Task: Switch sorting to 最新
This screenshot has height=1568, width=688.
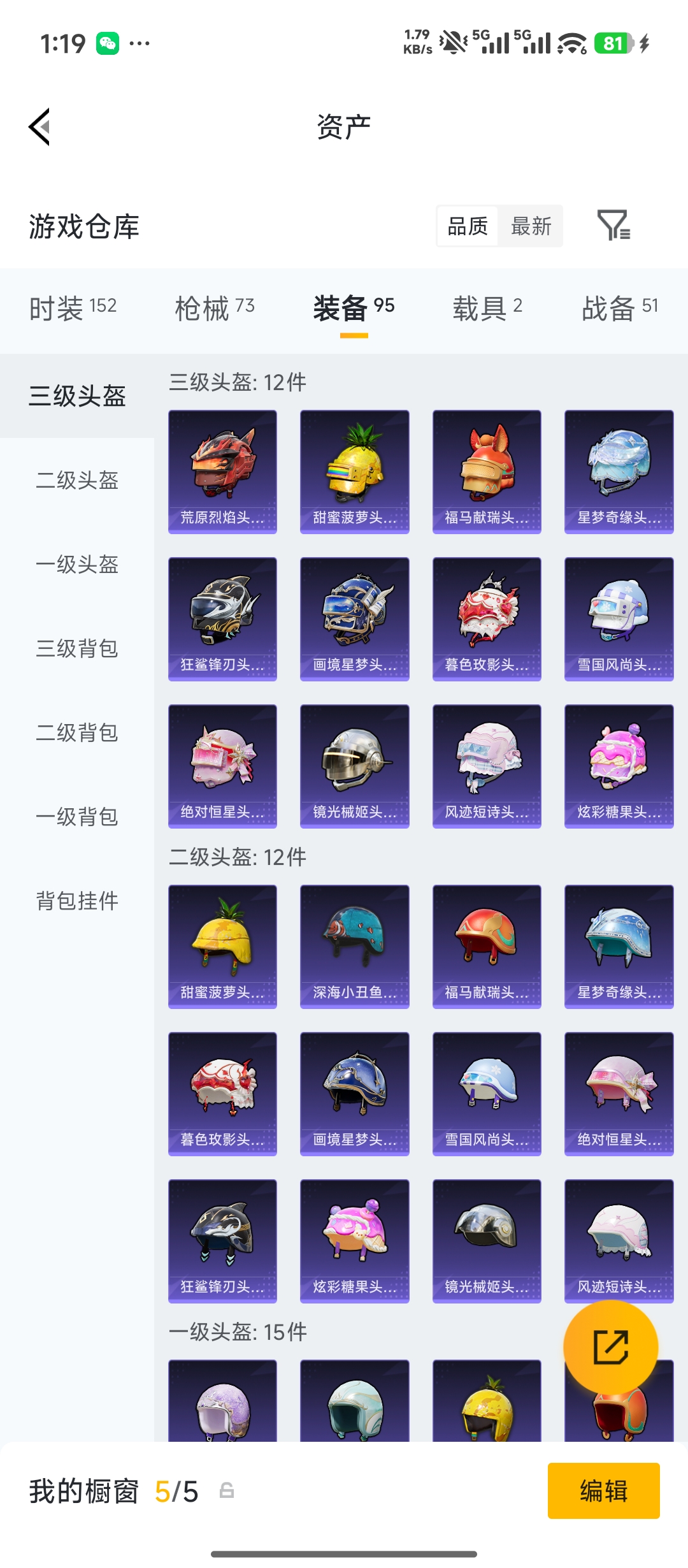Action: point(532,227)
